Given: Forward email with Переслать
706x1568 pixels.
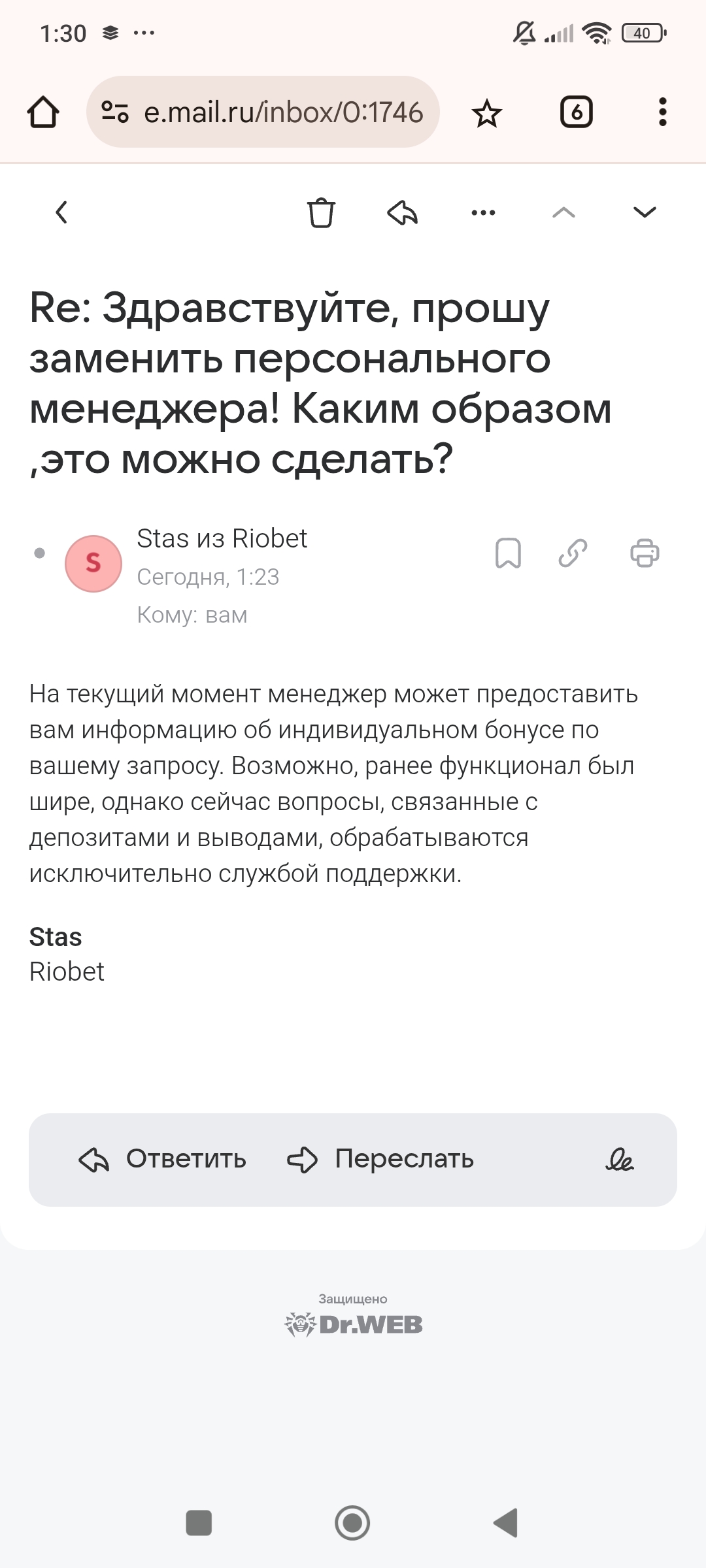Looking at the screenshot, I should [381, 1159].
